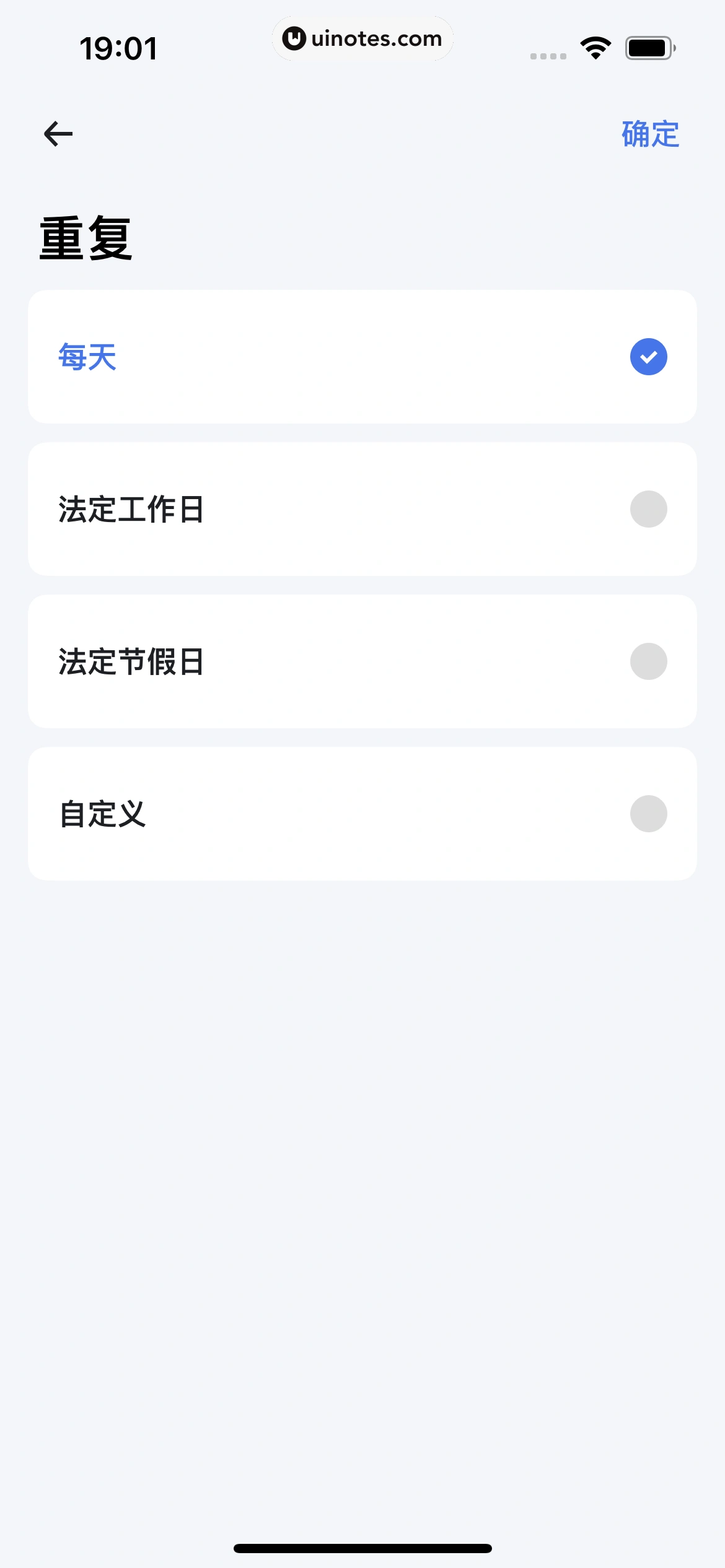Go back using the arrow icon
Screen dimensions: 725x1568
click(58, 134)
